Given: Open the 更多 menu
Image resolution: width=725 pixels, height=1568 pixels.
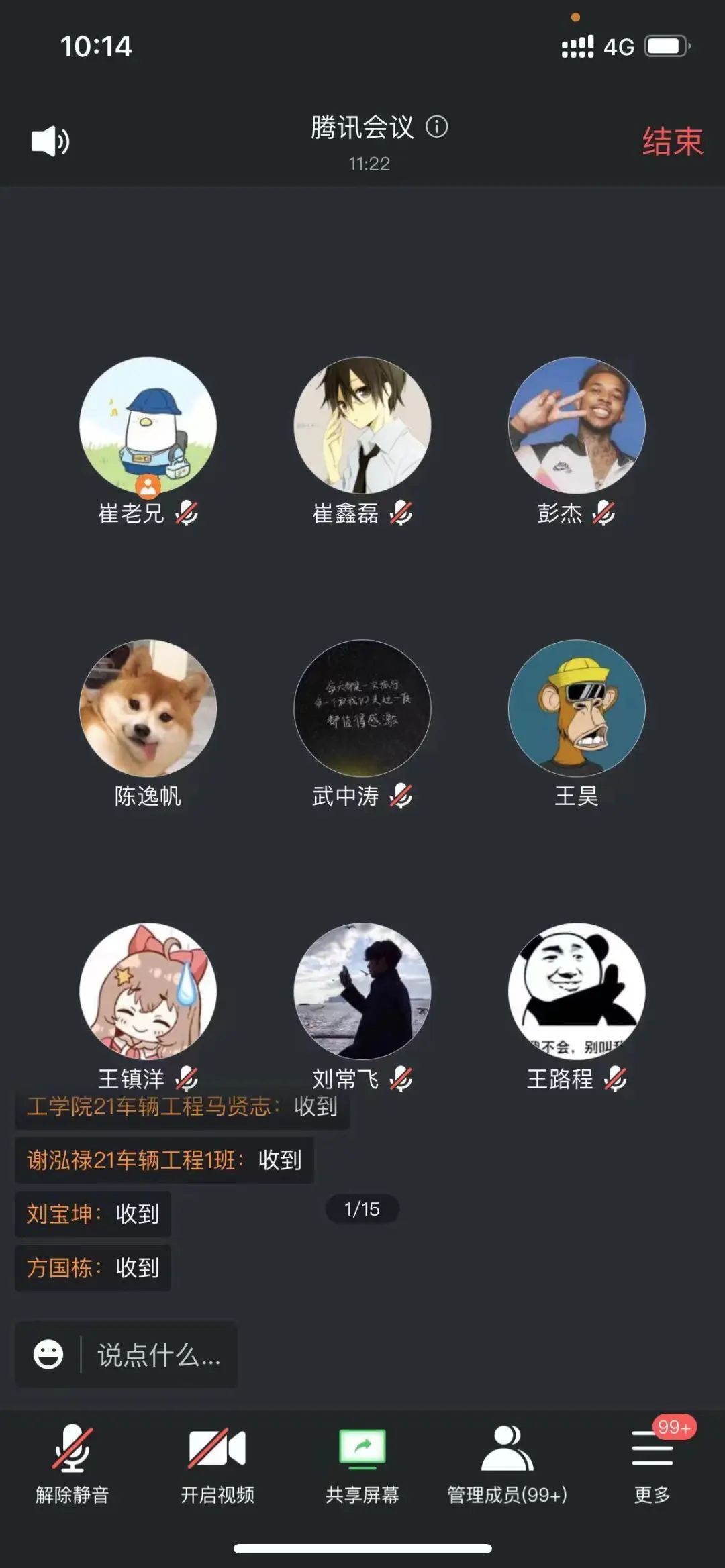Looking at the screenshot, I should tap(652, 1465).
